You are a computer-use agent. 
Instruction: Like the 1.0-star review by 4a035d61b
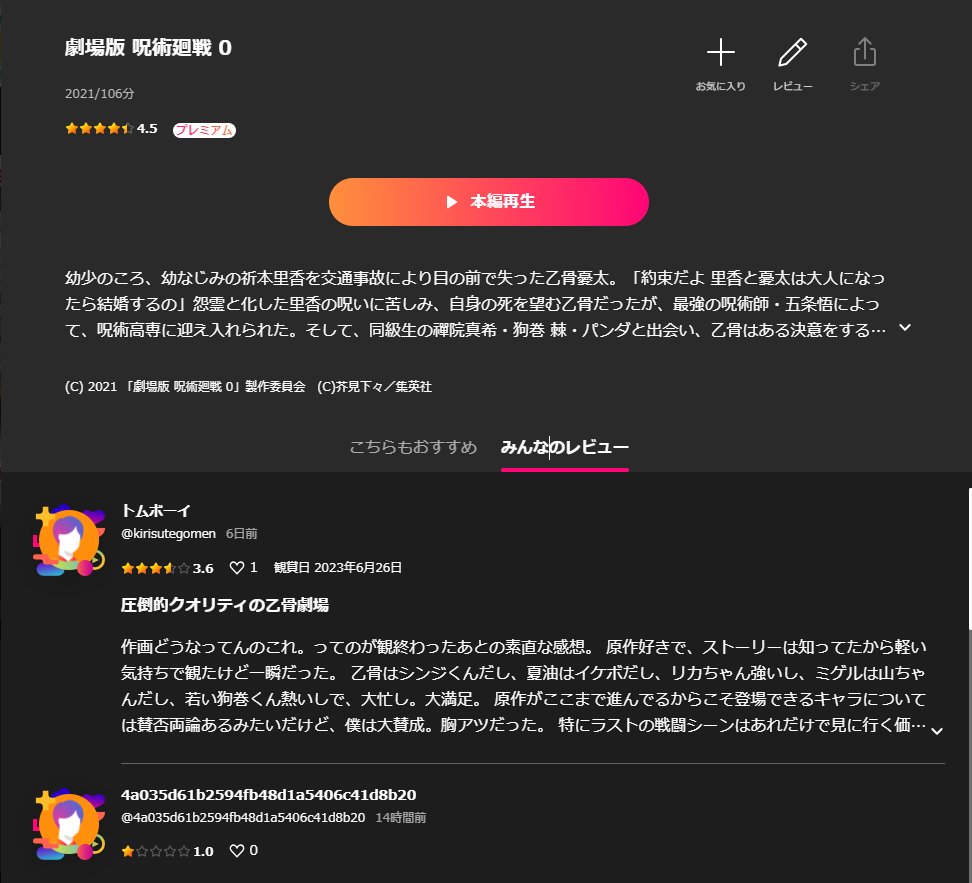tap(237, 851)
